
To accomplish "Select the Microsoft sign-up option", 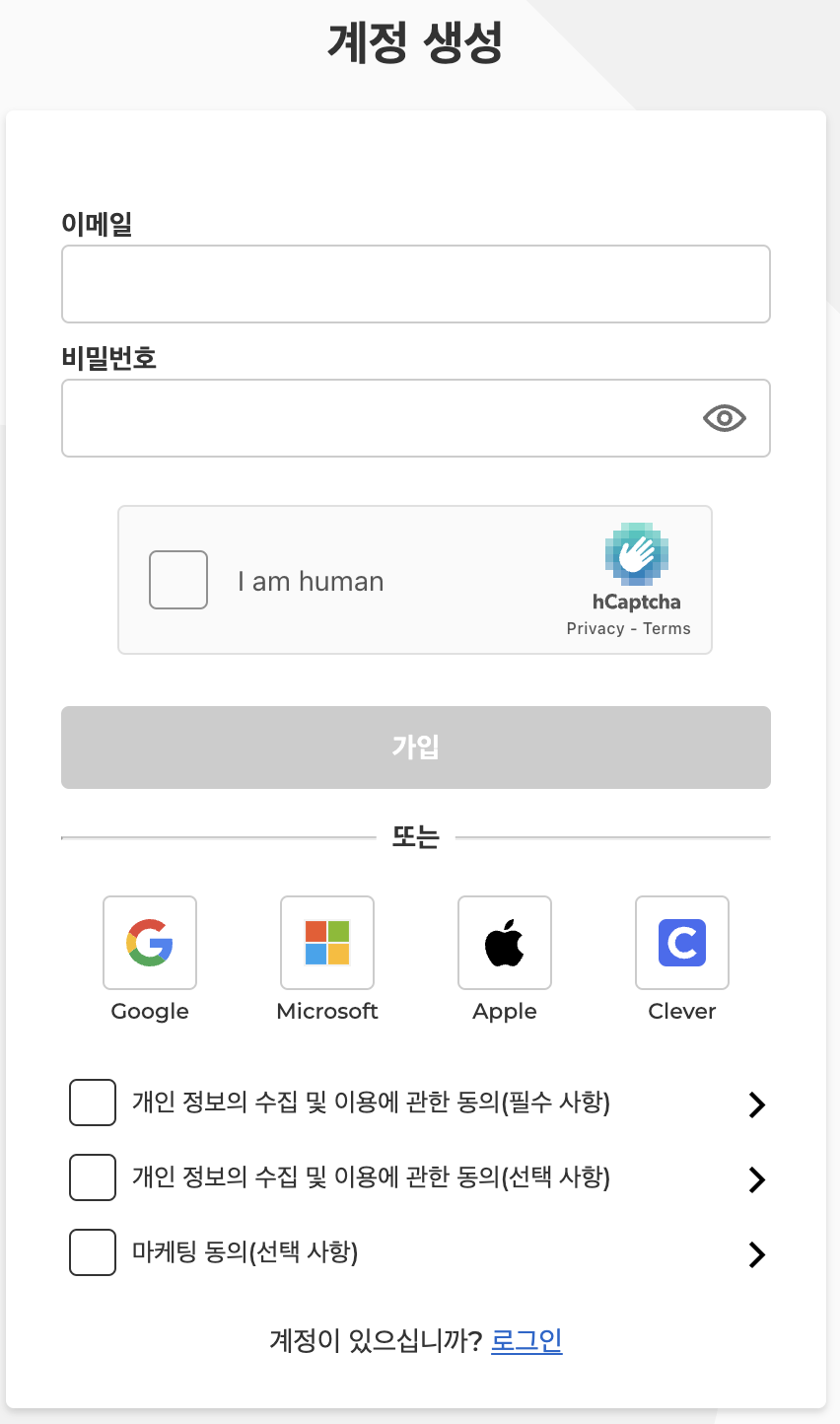I will coord(327,943).
